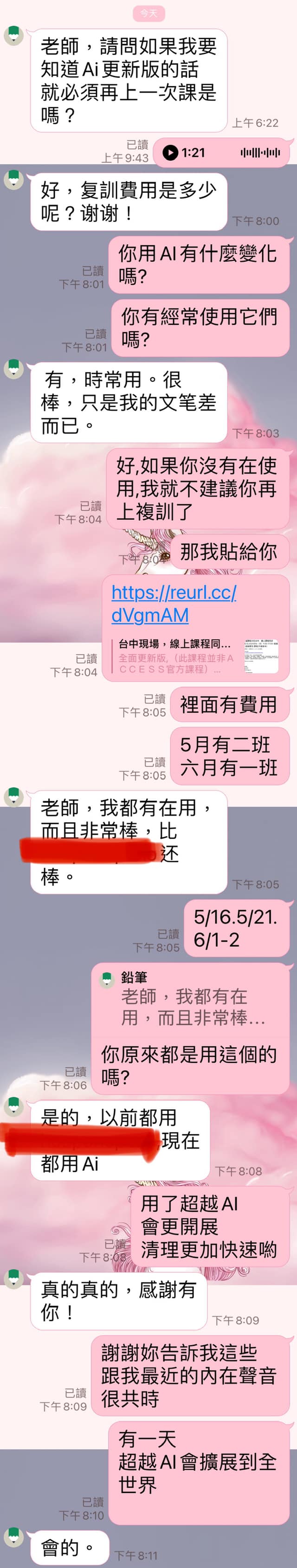The image size is (297, 1568).
Task: Play the 1:21 voice message
Action: pos(171,152)
